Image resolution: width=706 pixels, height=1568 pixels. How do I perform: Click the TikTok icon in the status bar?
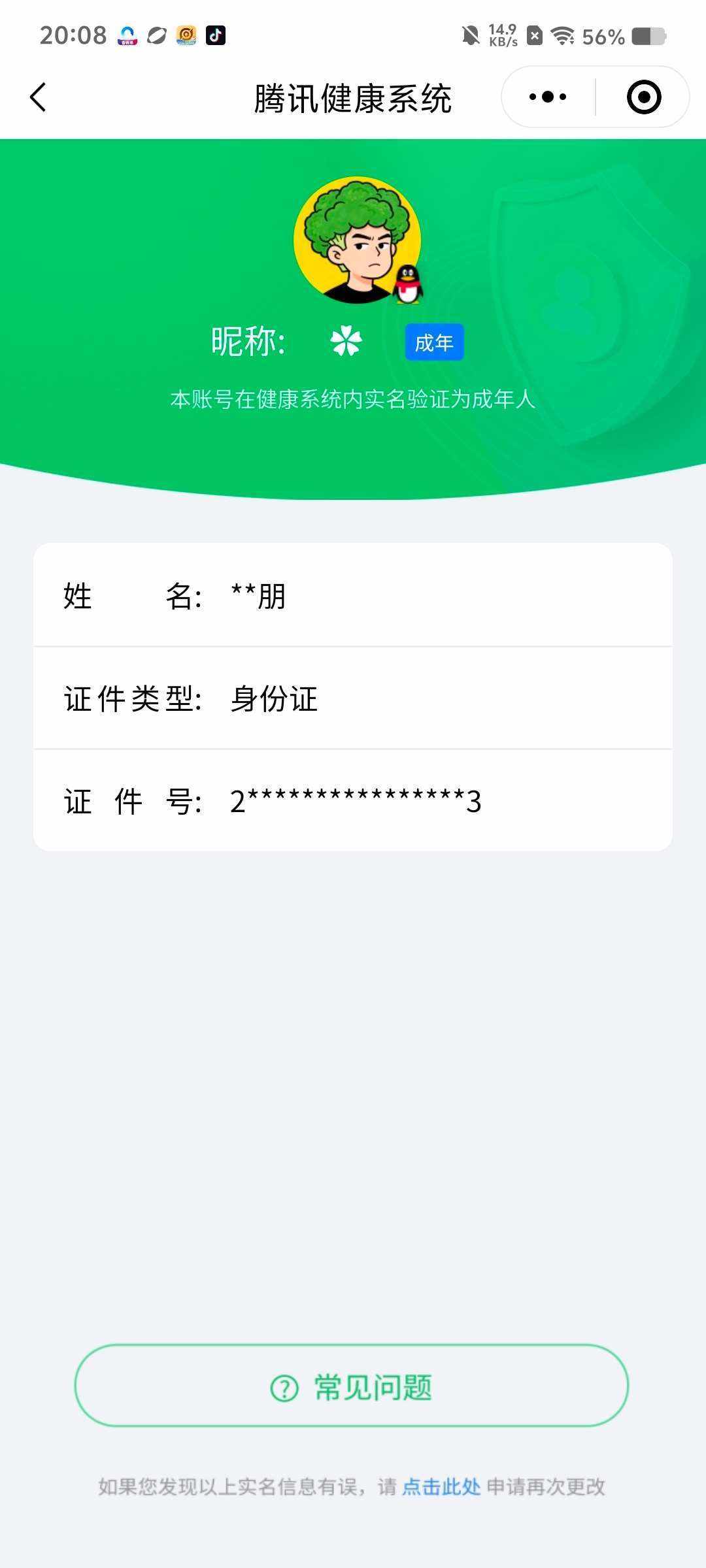[x=216, y=36]
